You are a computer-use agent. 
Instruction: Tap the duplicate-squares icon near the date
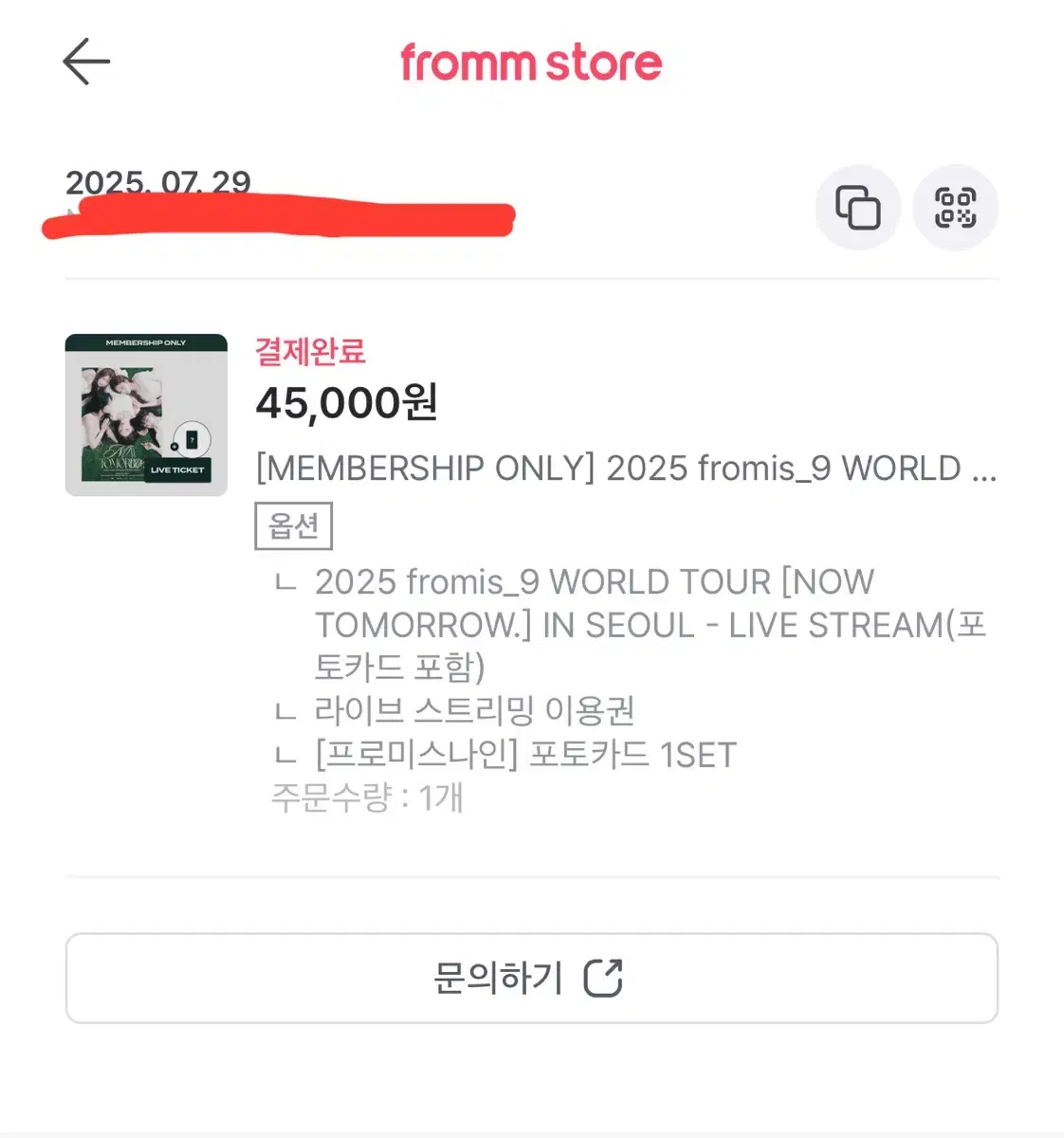[x=856, y=208]
